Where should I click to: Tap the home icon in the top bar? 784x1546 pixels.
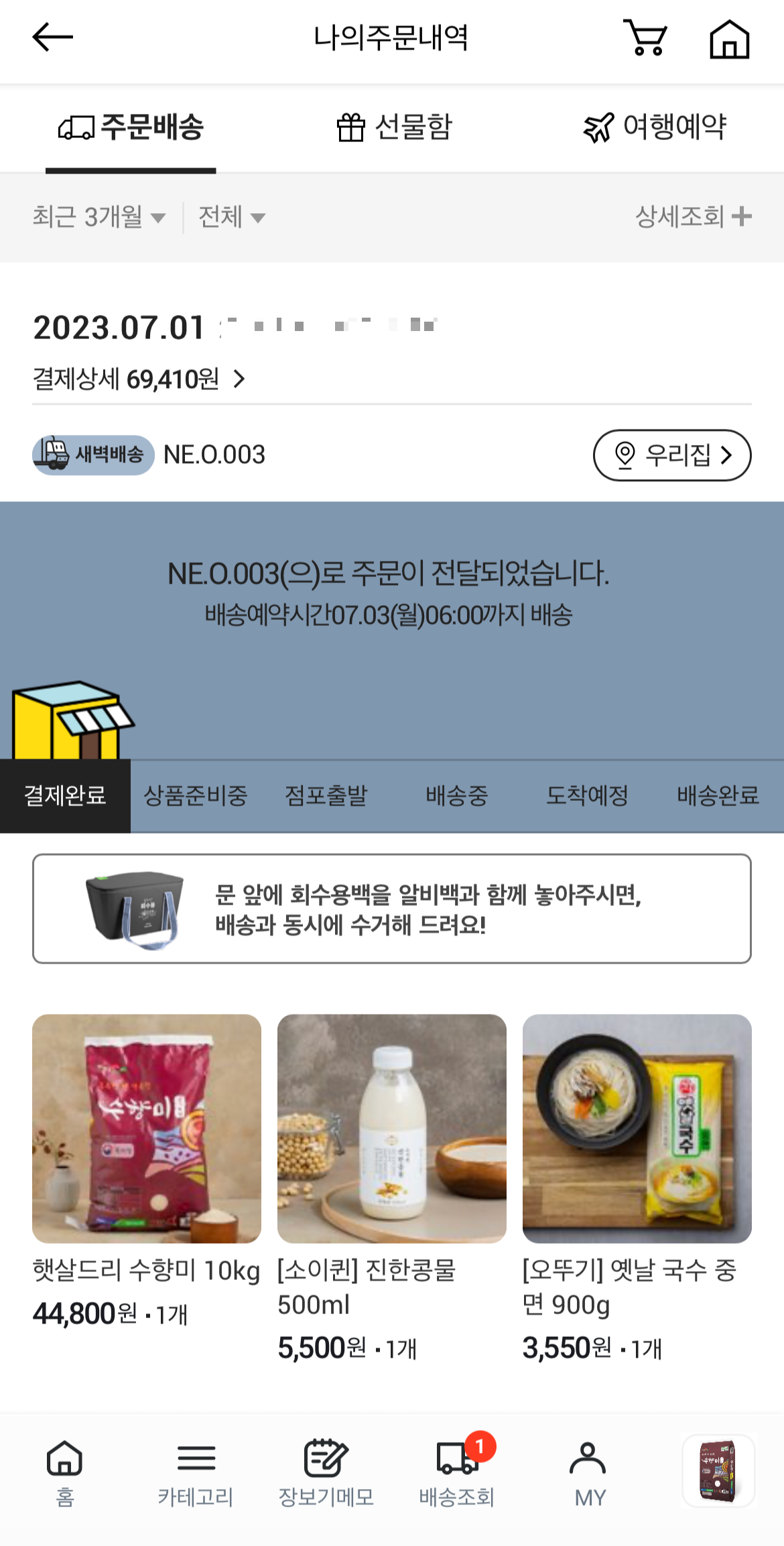pyautogui.click(x=729, y=40)
